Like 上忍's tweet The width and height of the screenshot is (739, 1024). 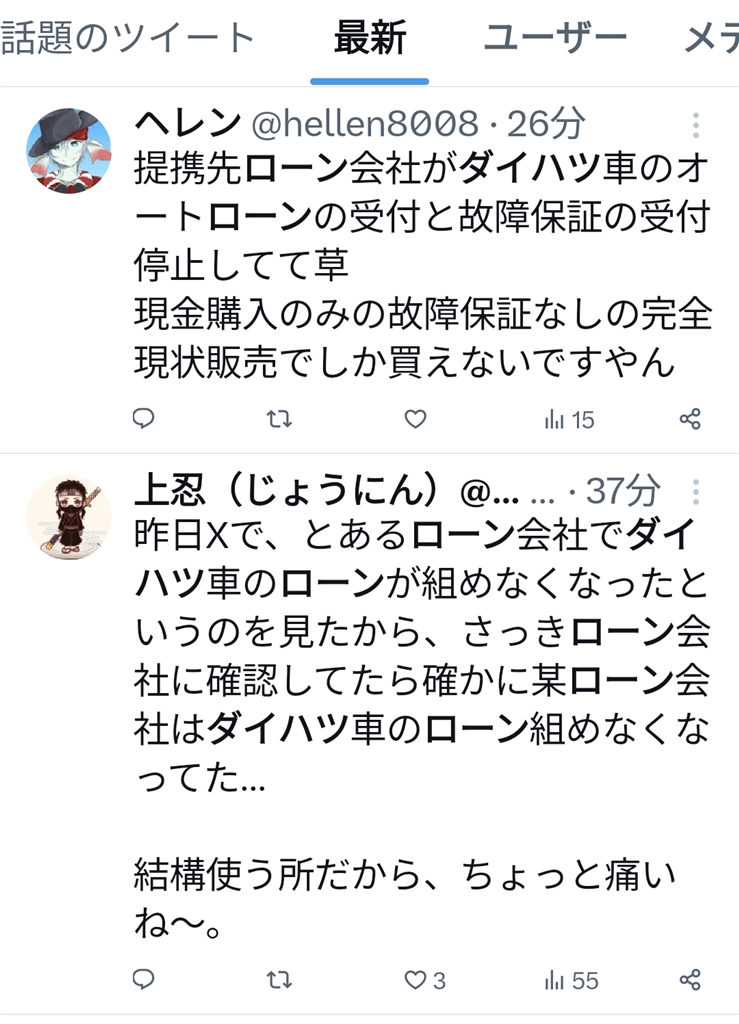[424, 980]
